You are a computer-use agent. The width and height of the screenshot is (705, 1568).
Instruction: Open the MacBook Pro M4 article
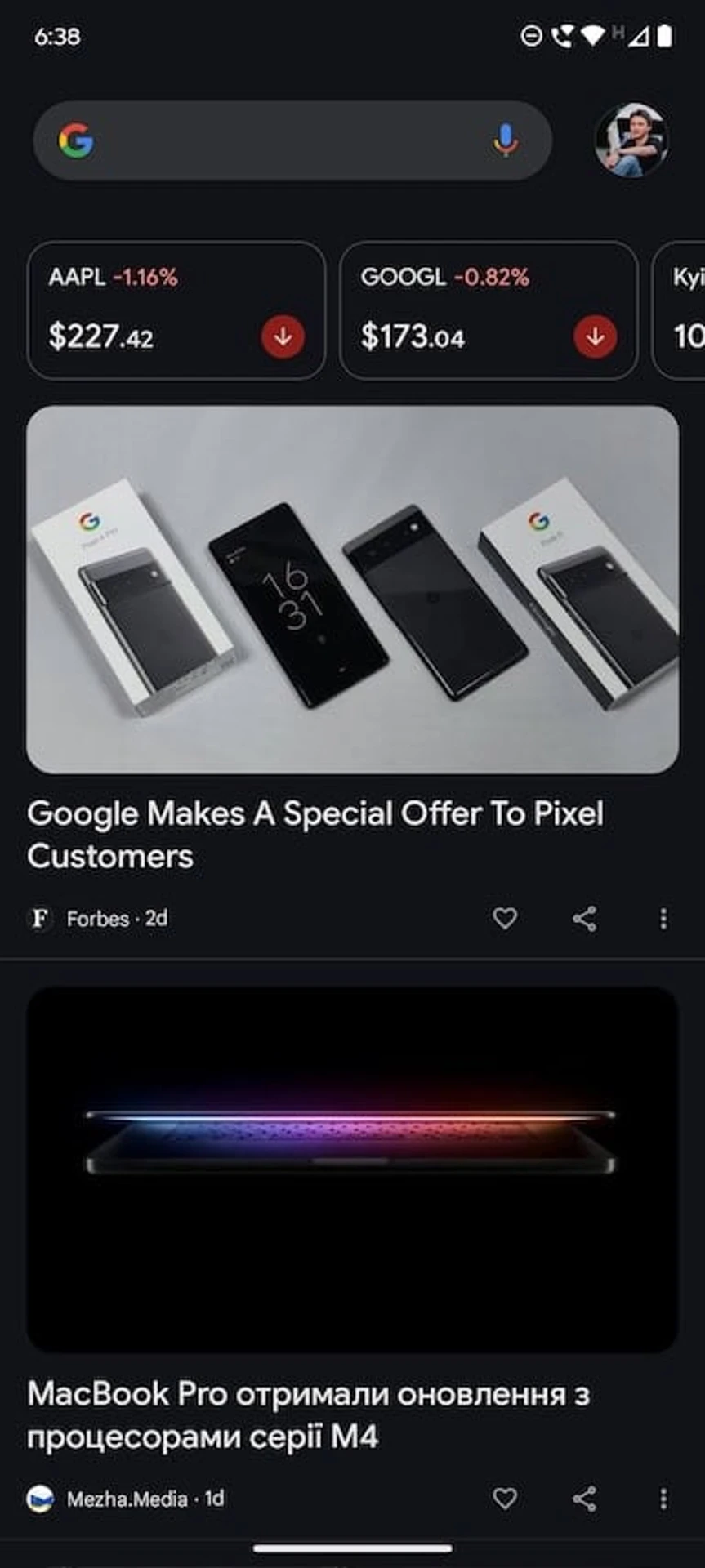(308, 1414)
